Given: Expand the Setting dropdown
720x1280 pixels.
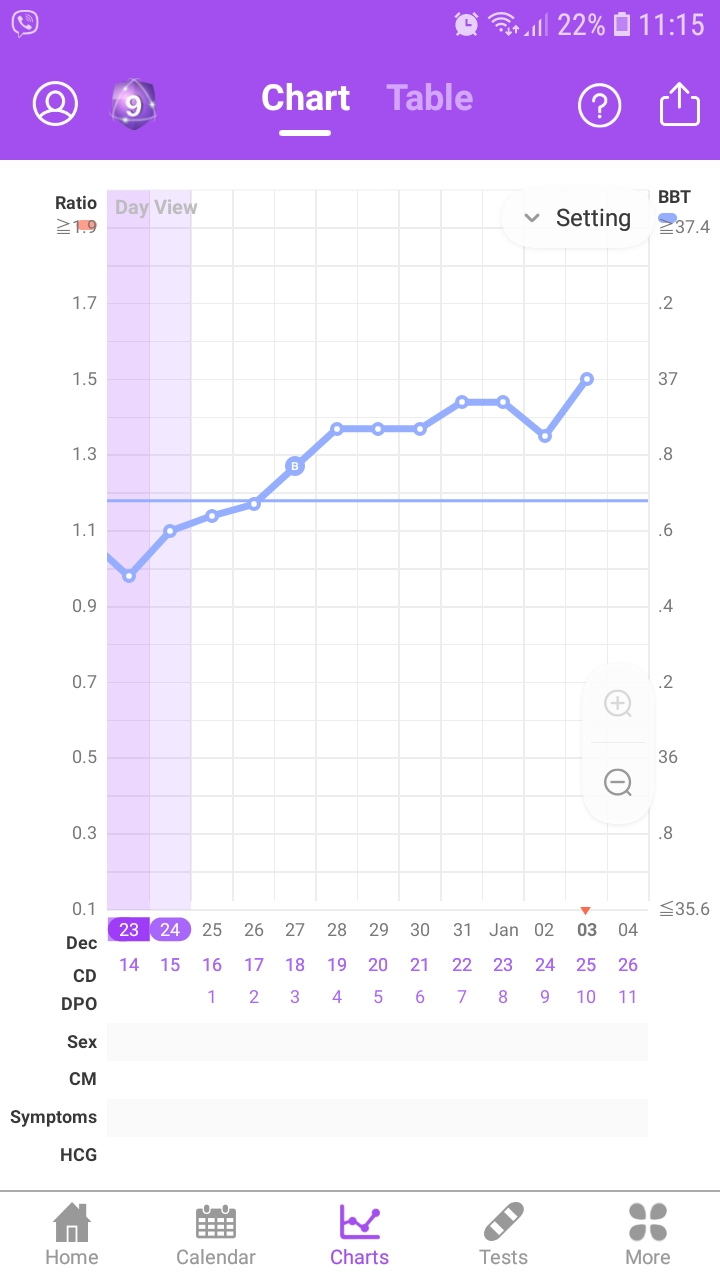Looking at the screenshot, I should 578,218.
